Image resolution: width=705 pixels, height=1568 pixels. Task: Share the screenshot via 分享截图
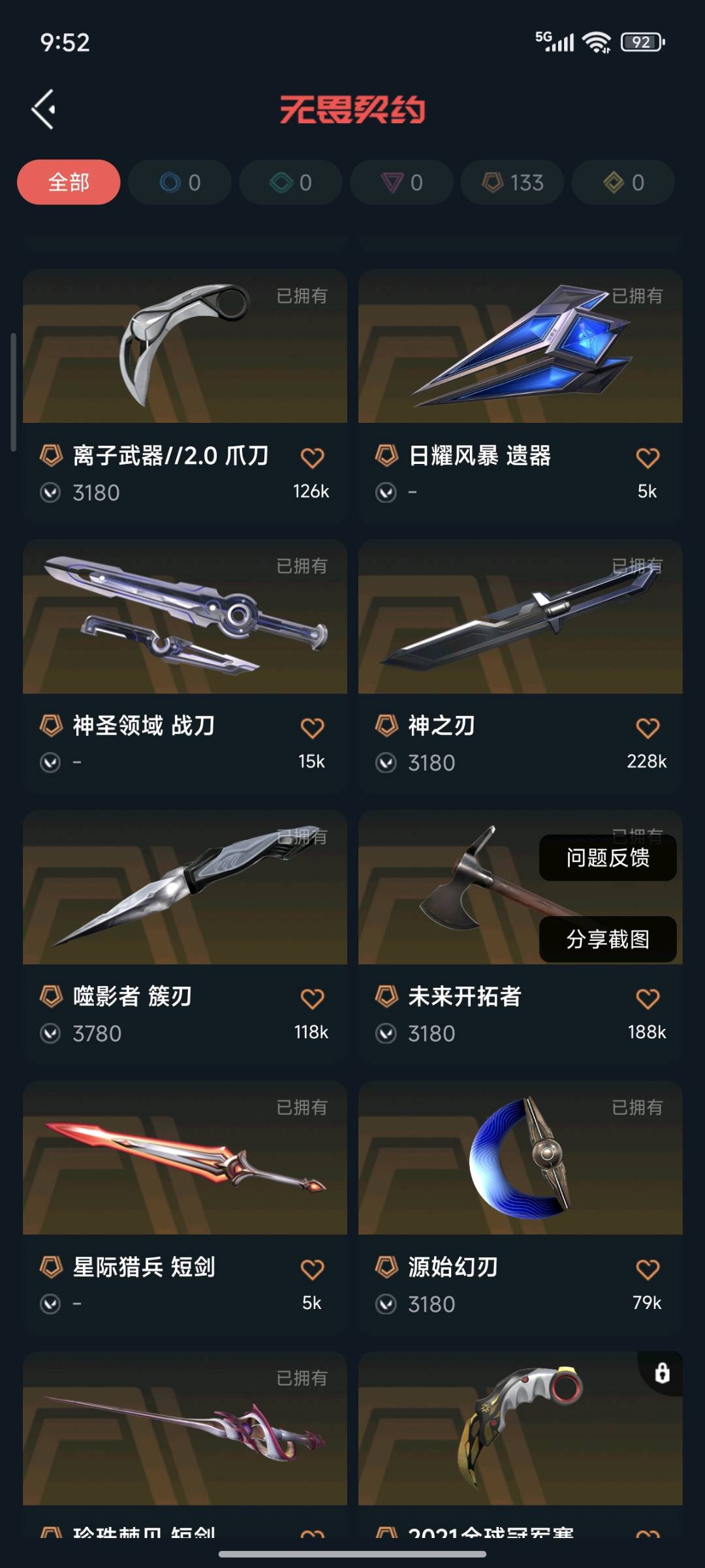pos(607,939)
